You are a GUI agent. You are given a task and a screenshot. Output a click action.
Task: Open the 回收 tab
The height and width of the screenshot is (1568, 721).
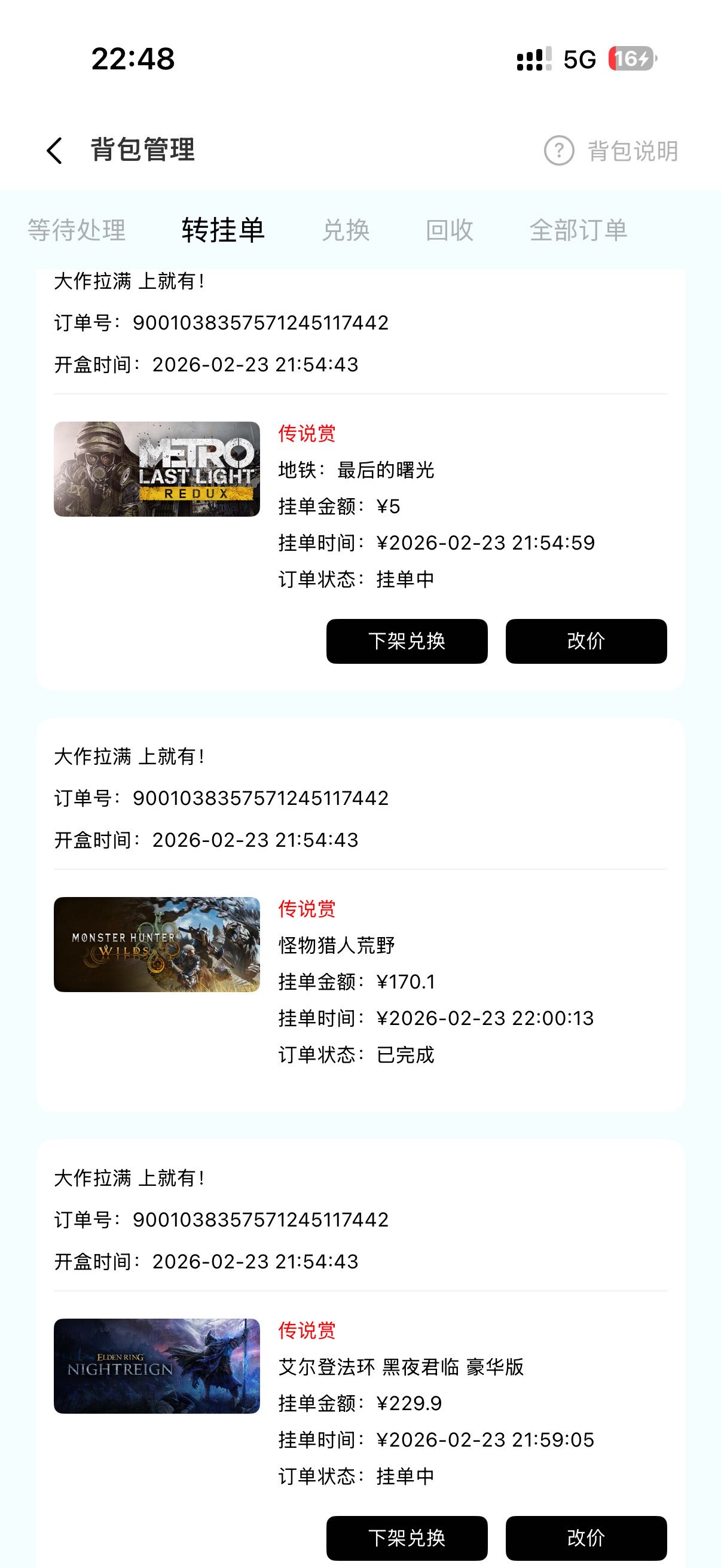coord(449,230)
